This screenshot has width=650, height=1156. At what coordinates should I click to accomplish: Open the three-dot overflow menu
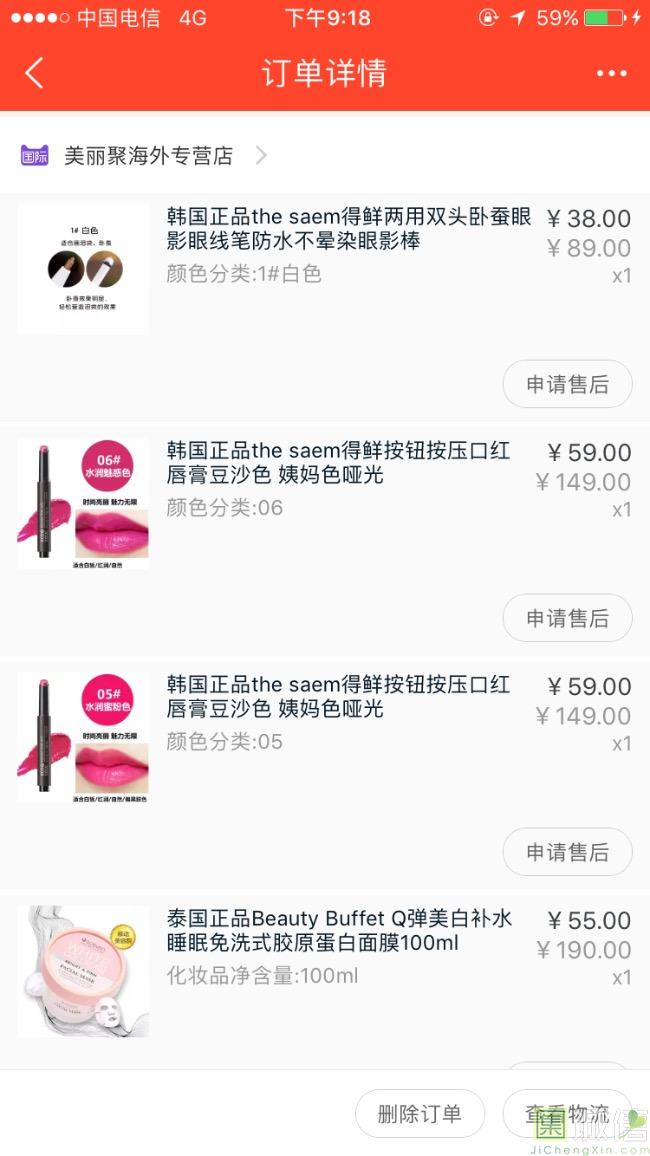click(611, 73)
